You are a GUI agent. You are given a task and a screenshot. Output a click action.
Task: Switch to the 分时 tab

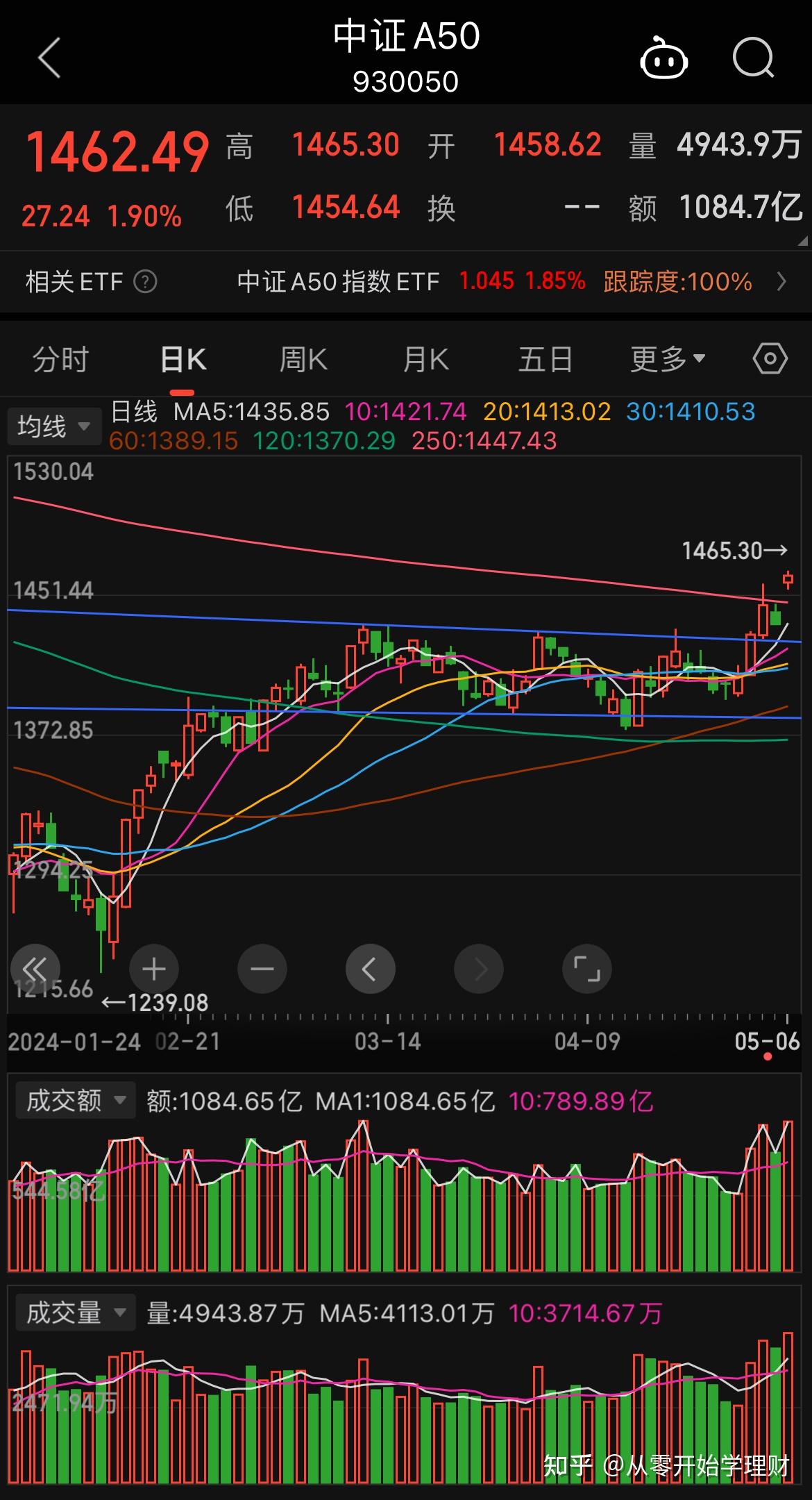[x=61, y=360]
